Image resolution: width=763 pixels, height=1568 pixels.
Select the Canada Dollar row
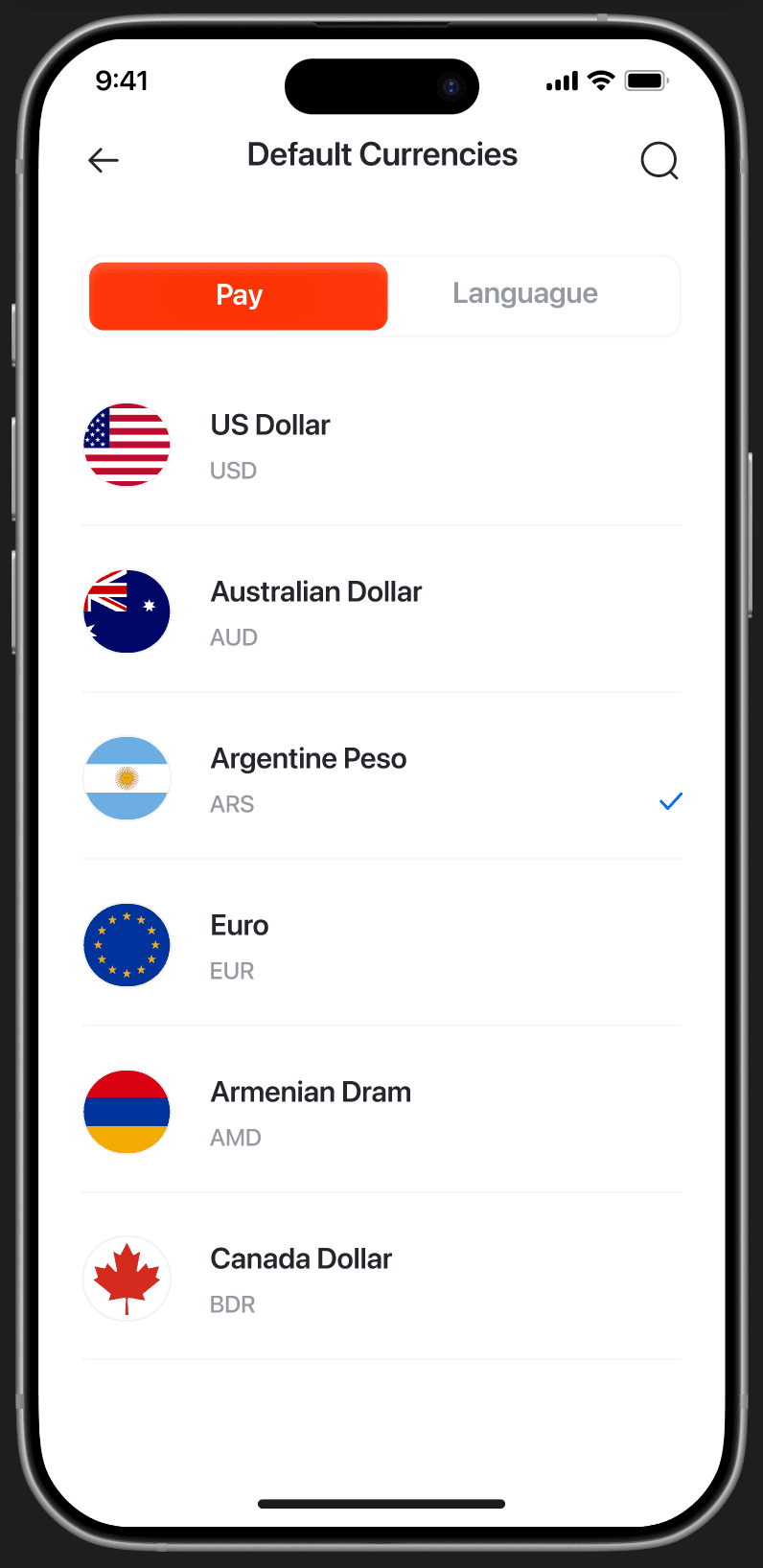click(381, 1278)
